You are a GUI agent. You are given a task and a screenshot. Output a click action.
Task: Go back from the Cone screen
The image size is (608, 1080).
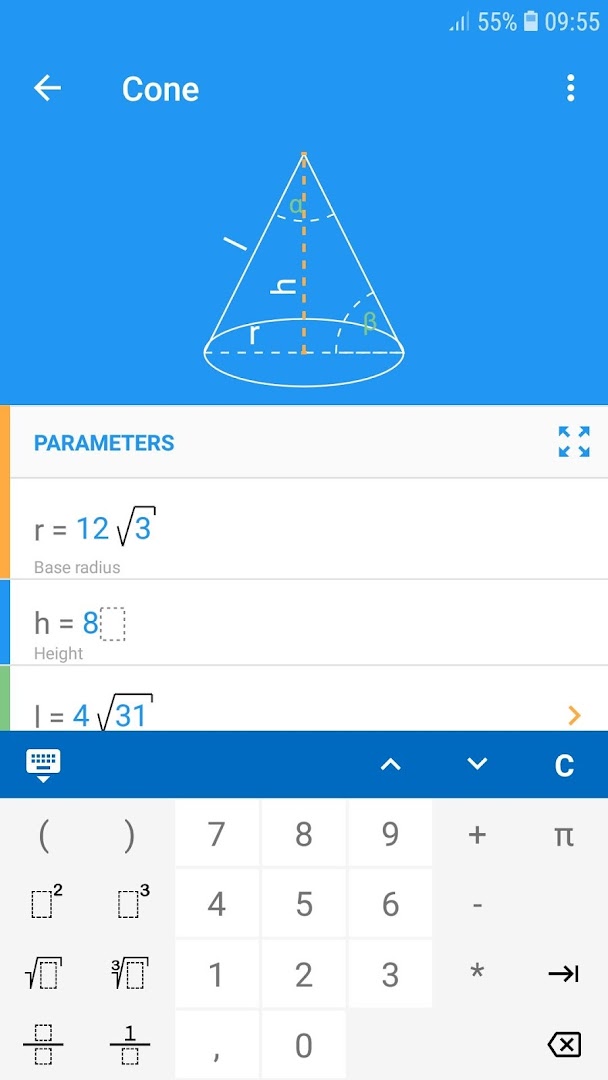pos(48,88)
